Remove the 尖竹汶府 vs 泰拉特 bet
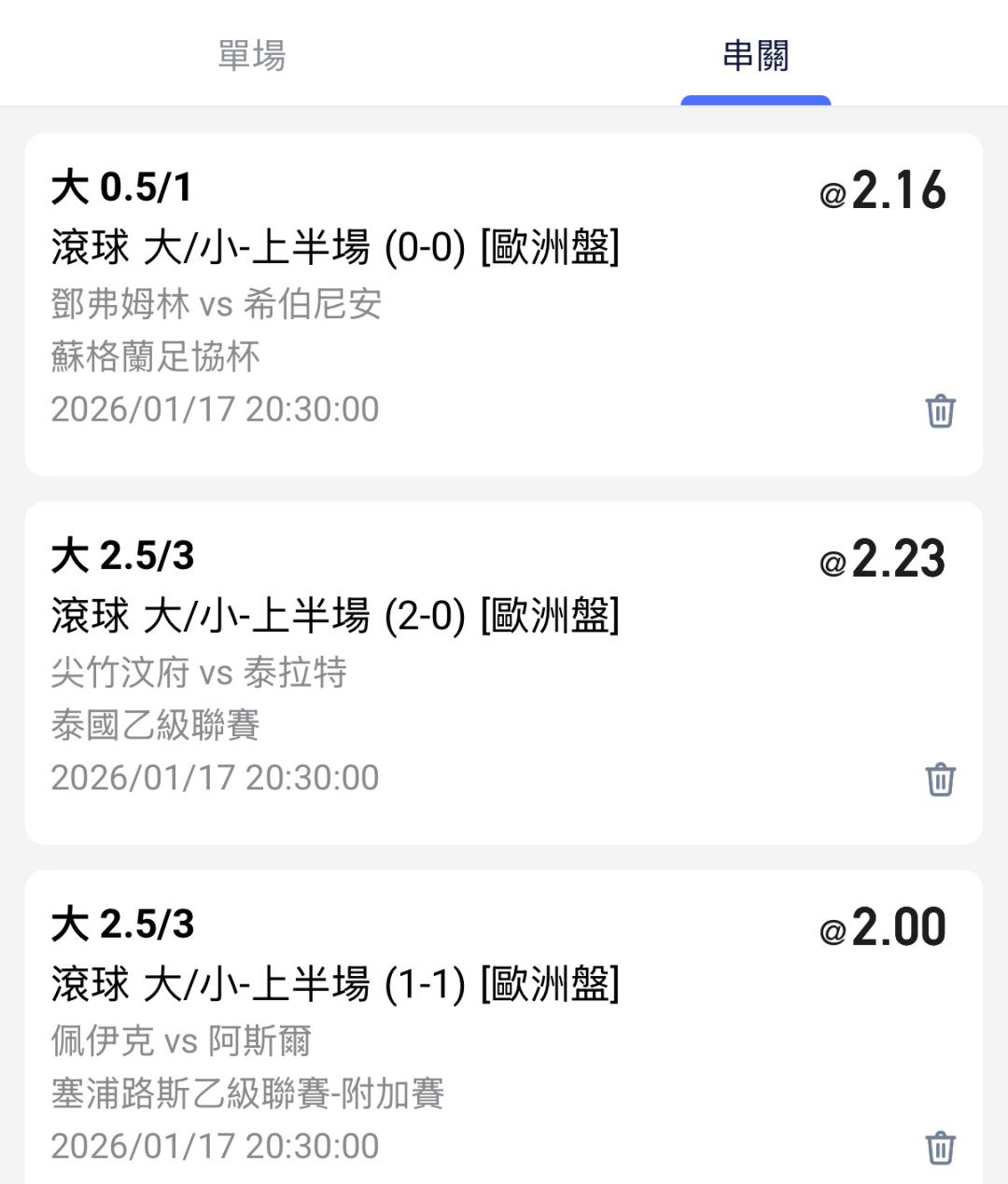1008x1184 pixels. tap(940, 779)
